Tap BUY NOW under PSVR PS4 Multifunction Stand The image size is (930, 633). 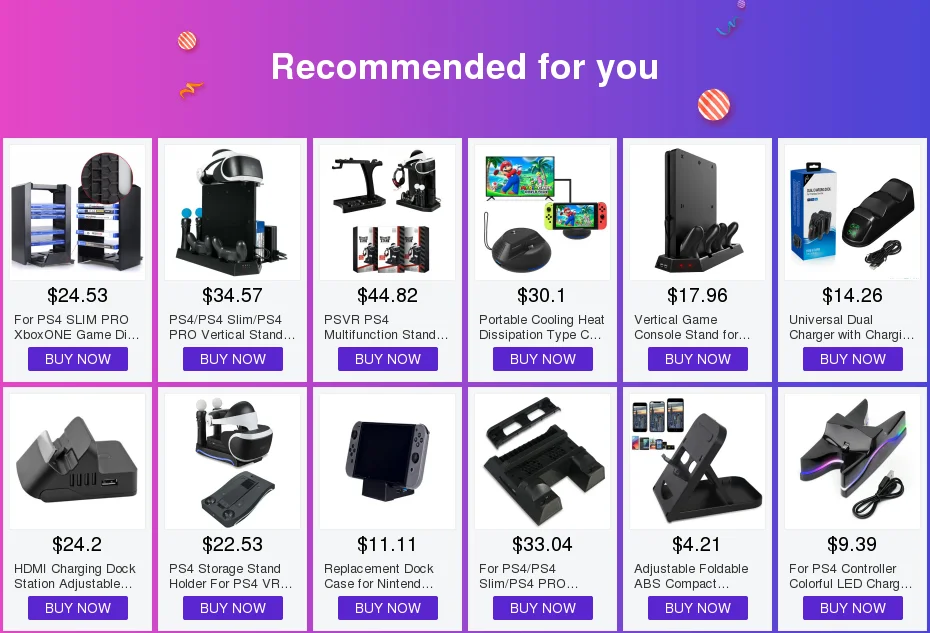point(388,359)
